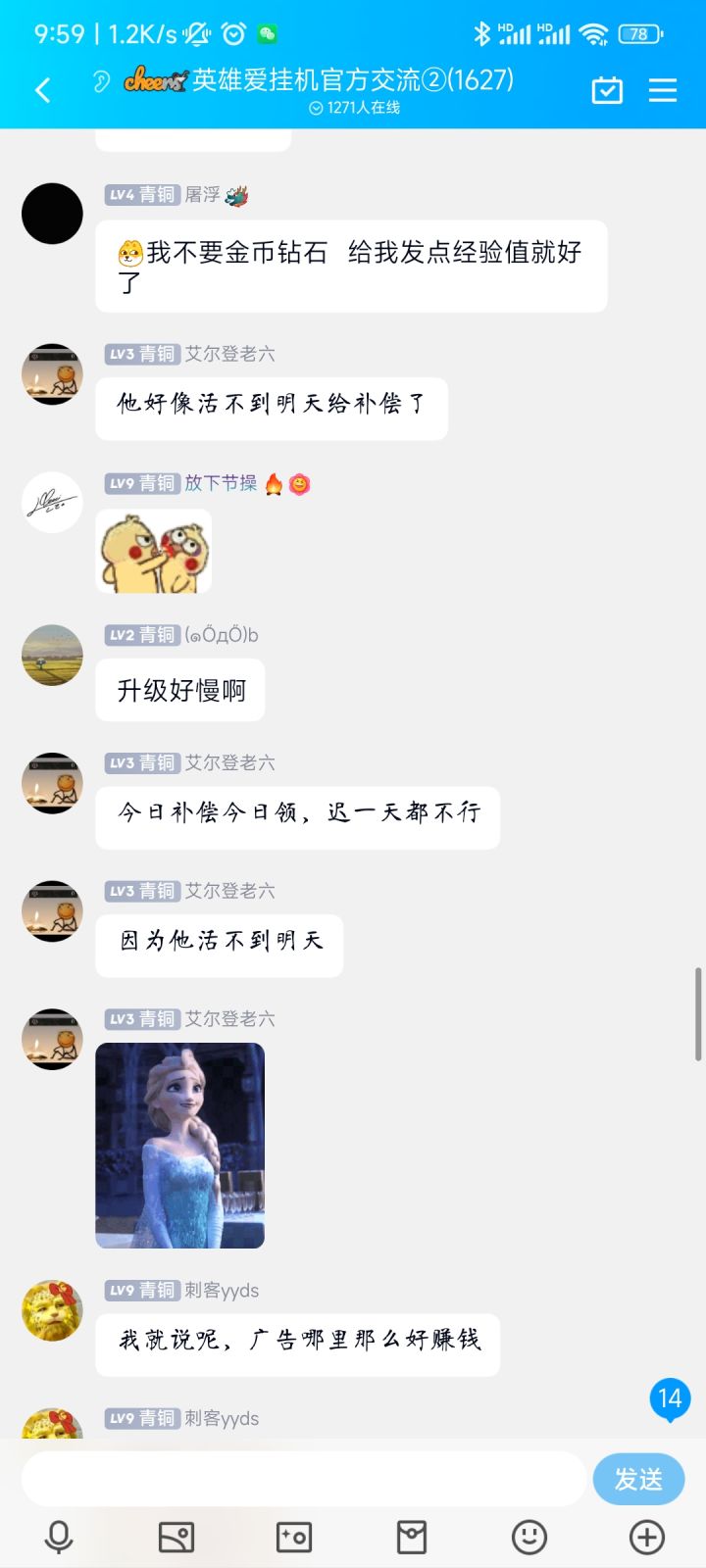Viewport: 706px width, 1568px height.
Task: Open 刺客yyds's avatar beside the ad message
Action: pyautogui.click(x=52, y=1310)
